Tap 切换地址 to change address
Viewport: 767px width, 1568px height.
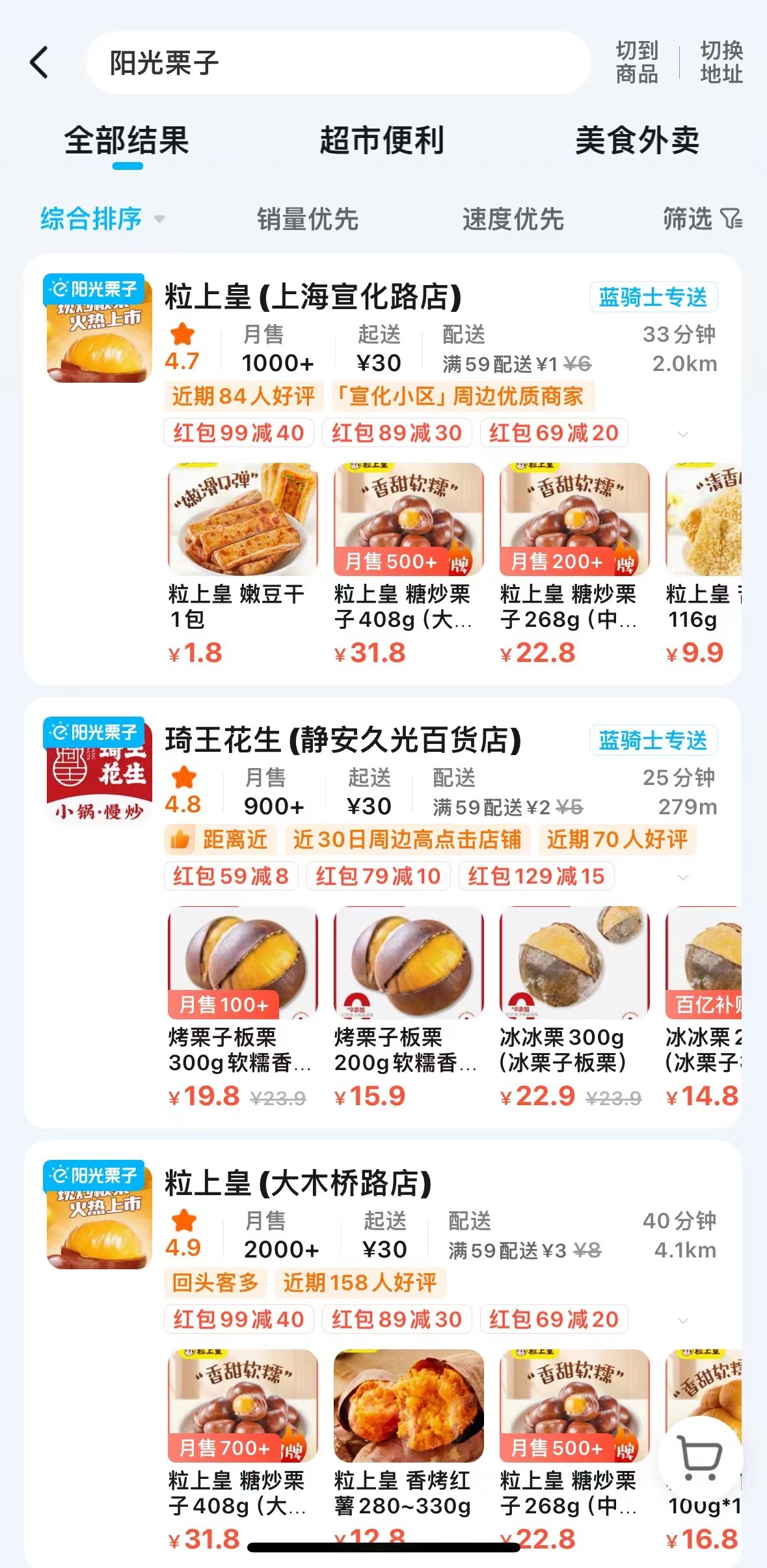[721, 62]
